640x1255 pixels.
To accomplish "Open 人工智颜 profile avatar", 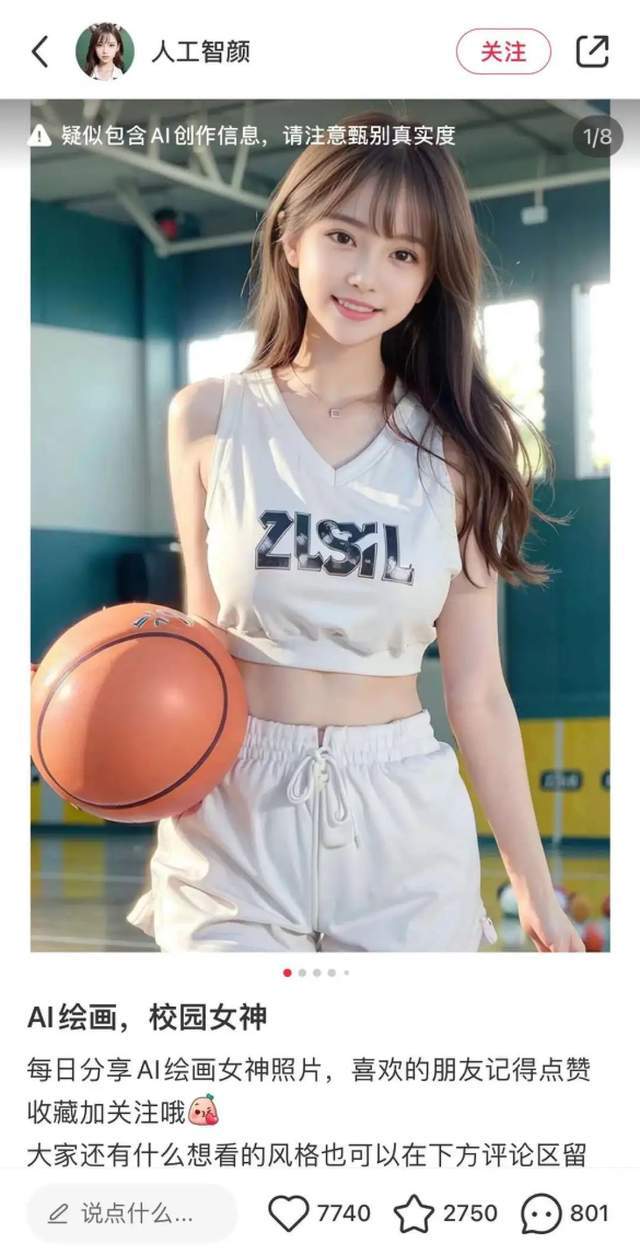I will pyautogui.click(x=105, y=51).
